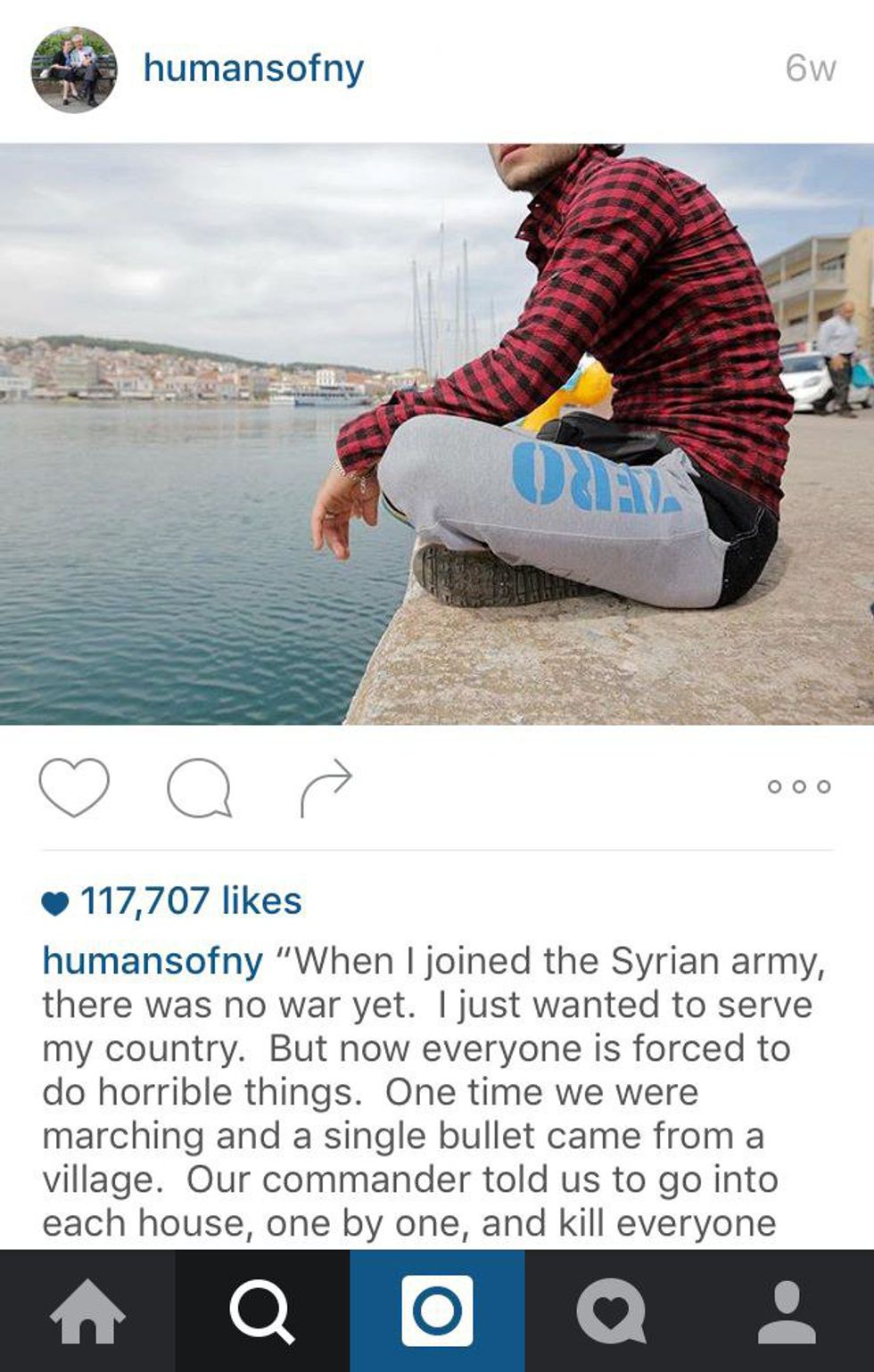The height and width of the screenshot is (1372, 874).
Task: View the 117,707 likes list
Action: click(190, 901)
